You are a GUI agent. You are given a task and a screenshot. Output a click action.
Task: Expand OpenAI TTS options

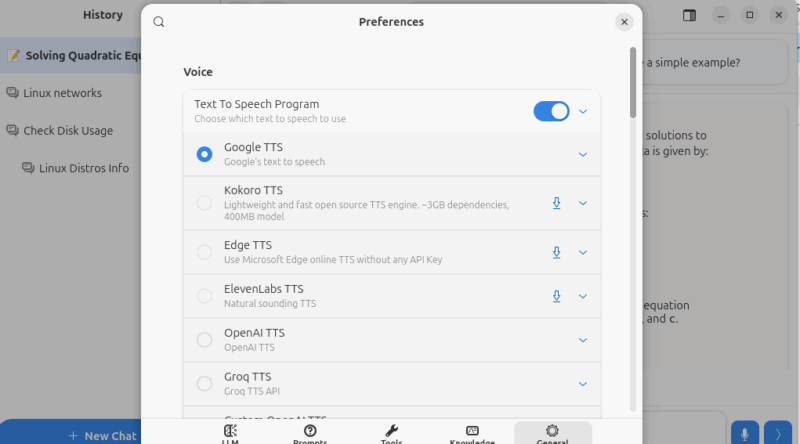click(583, 340)
